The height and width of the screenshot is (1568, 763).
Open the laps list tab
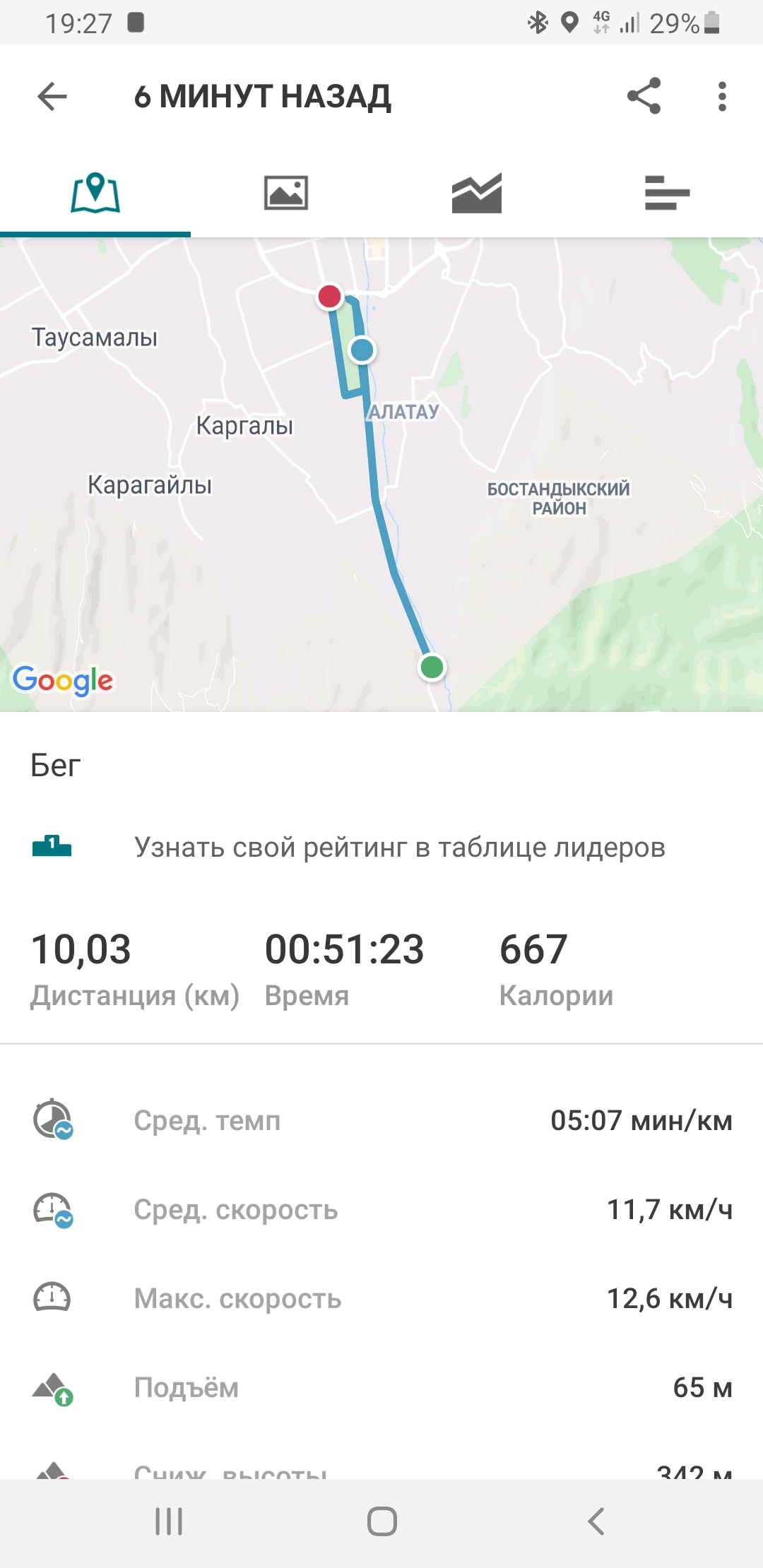667,193
